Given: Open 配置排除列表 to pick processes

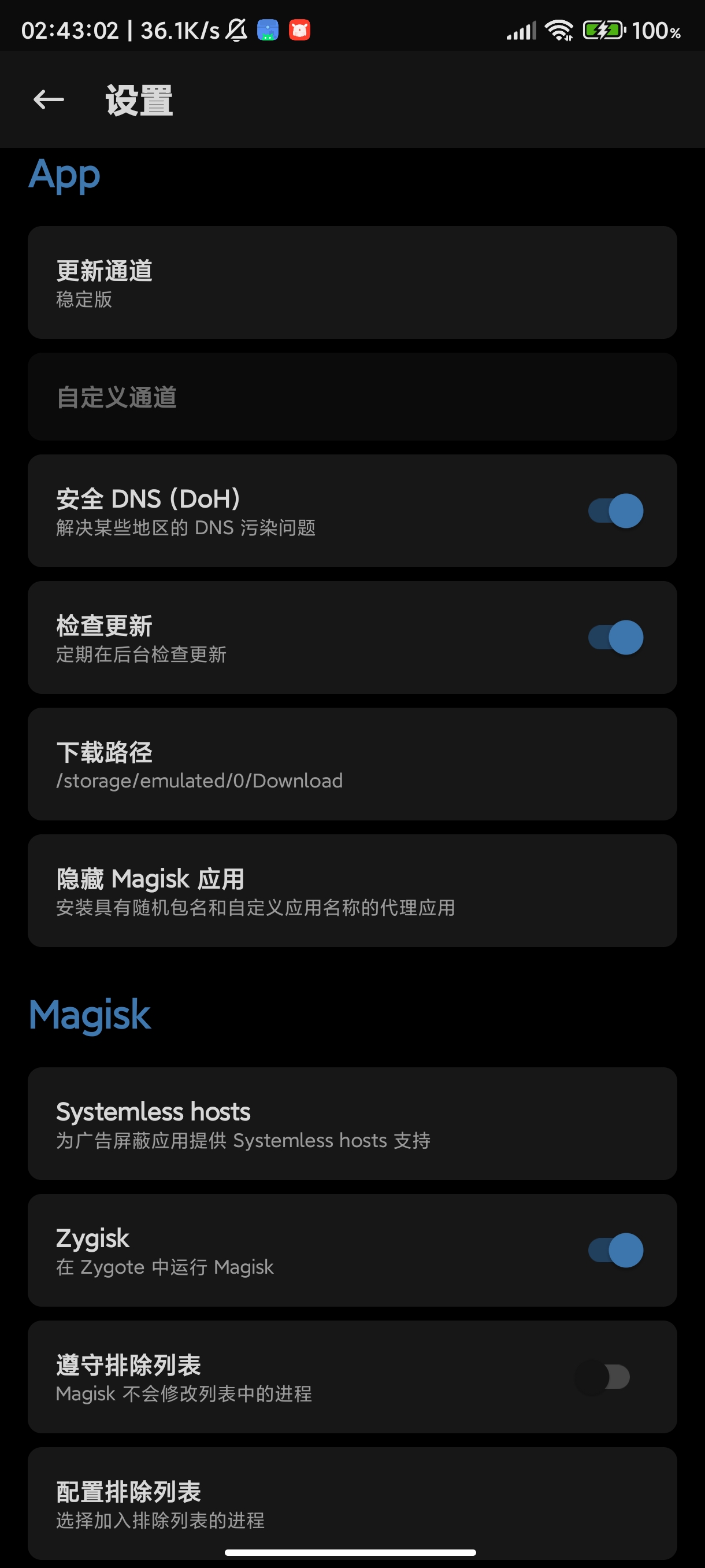Looking at the screenshot, I should (352, 1503).
